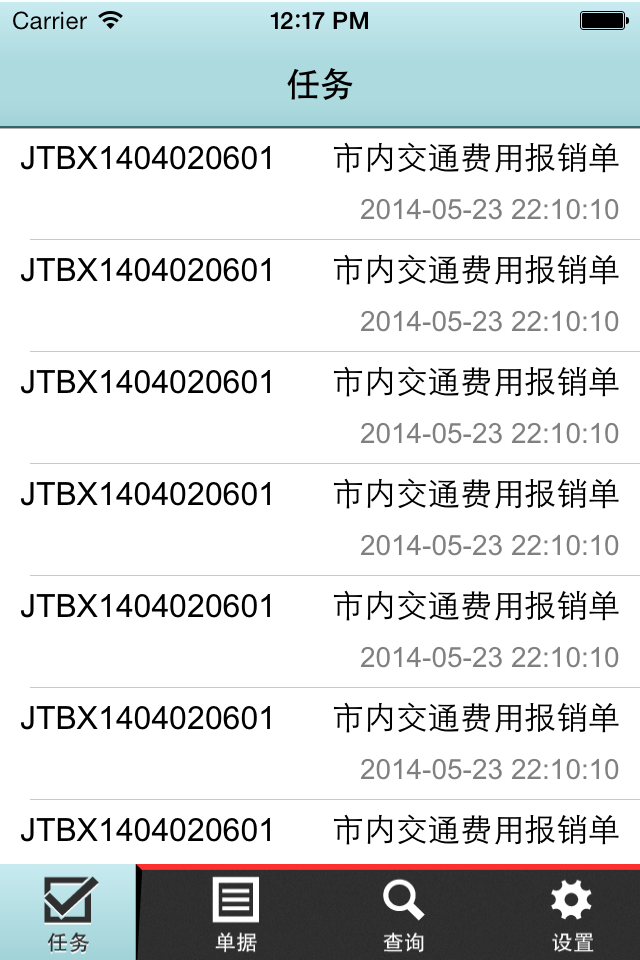Switch to the 单据 tab
Image resolution: width=640 pixels, height=960 pixels.
click(236, 913)
